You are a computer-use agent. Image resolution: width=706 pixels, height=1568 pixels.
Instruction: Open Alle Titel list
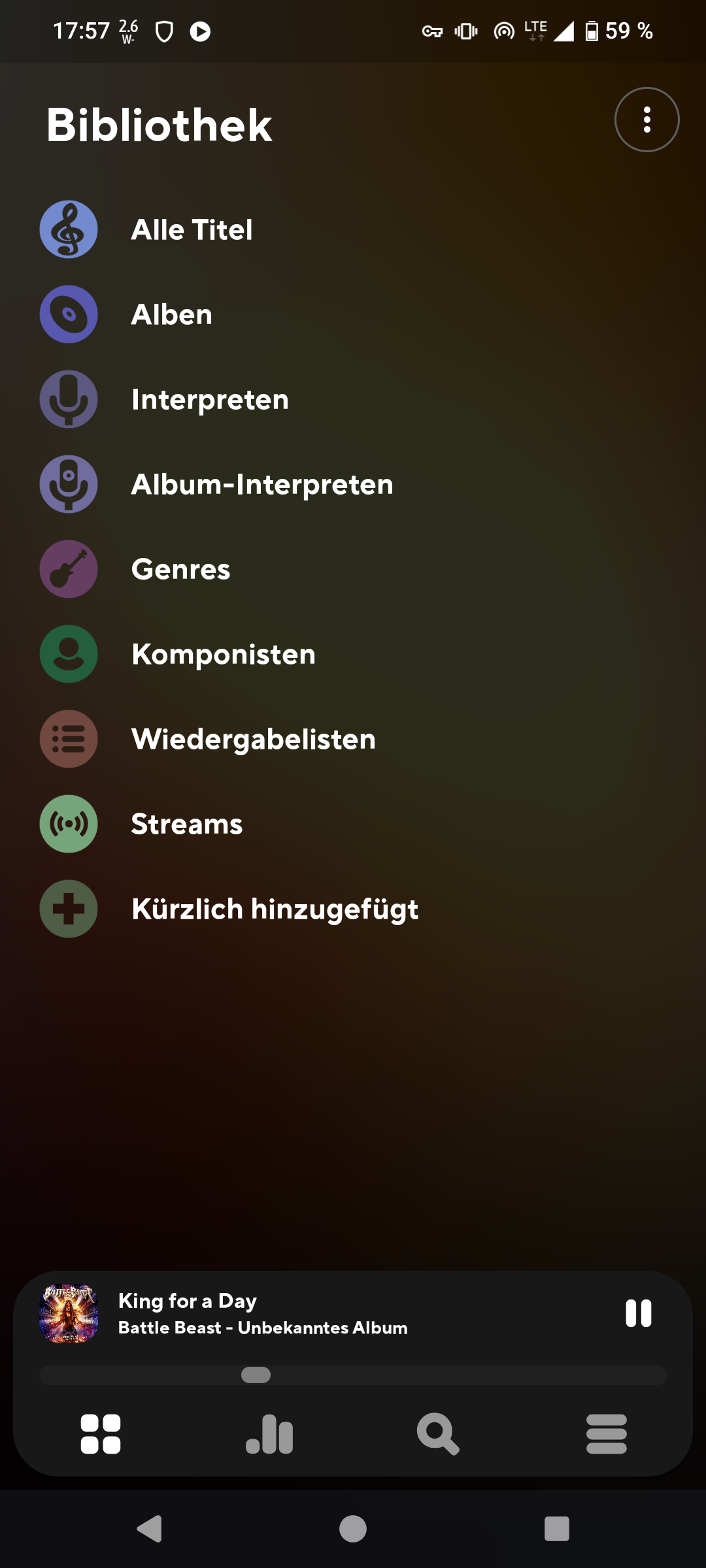(192, 229)
